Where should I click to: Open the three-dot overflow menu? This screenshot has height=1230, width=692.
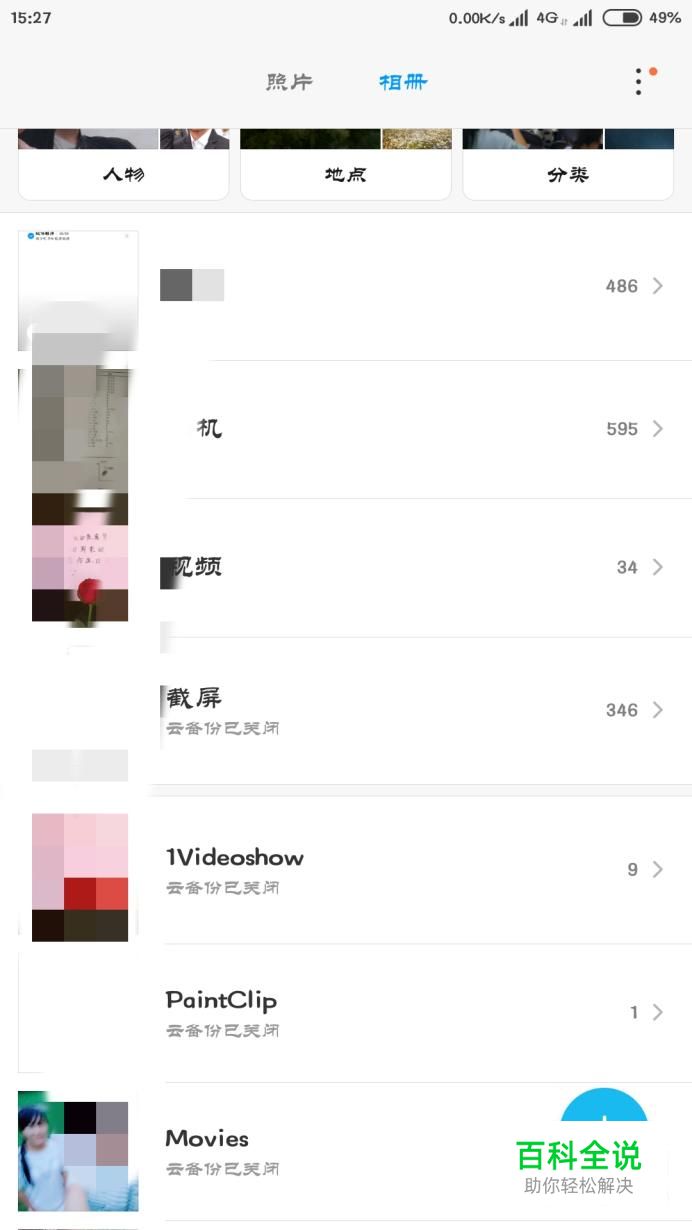click(x=639, y=82)
